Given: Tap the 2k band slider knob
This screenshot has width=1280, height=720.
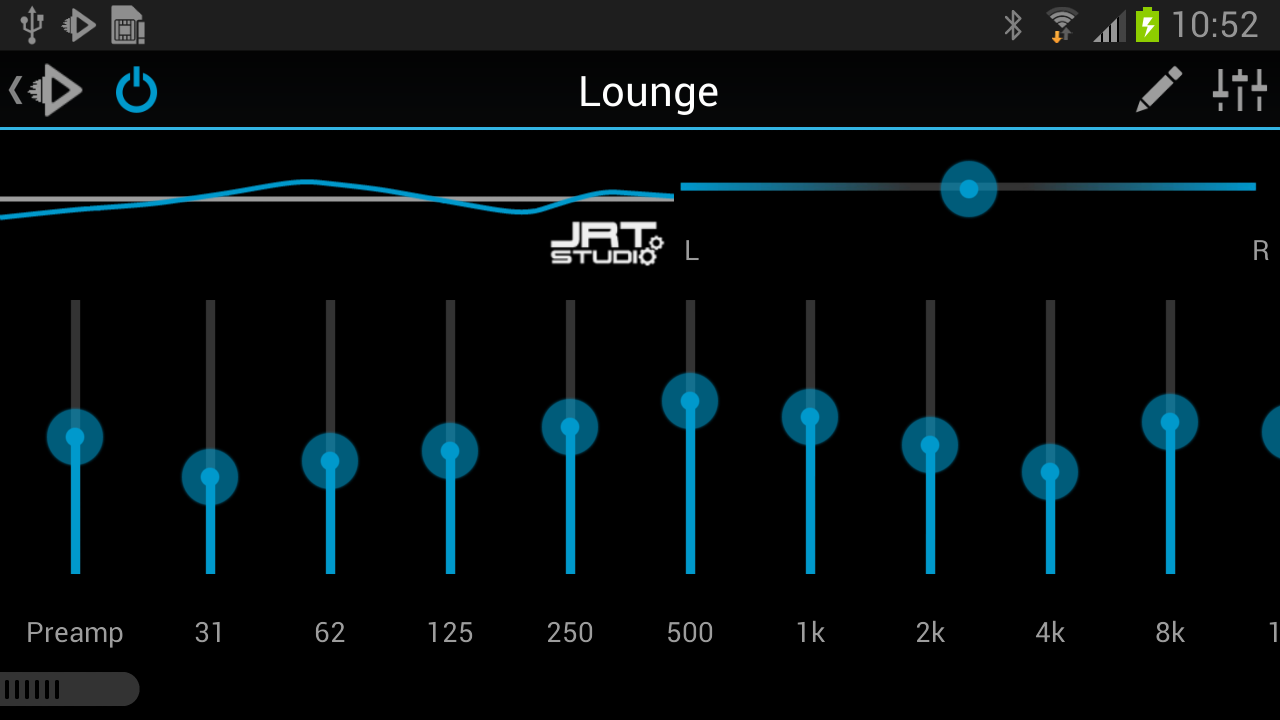Looking at the screenshot, I should 930,445.
